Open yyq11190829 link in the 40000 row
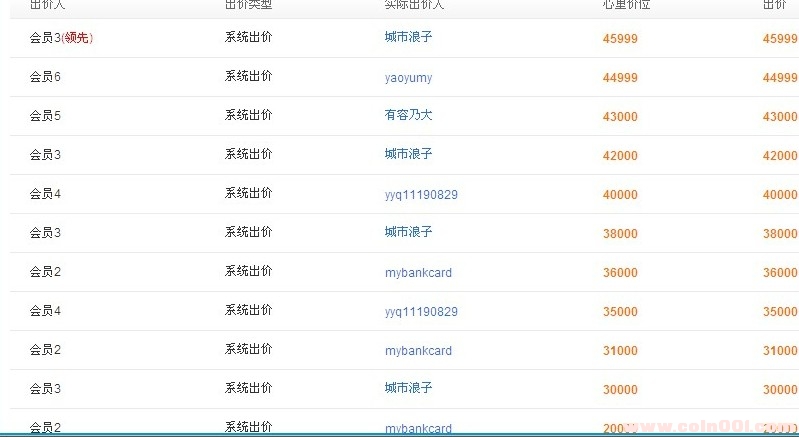Image resolution: width=799 pixels, height=437 pixels. point(421,194)
